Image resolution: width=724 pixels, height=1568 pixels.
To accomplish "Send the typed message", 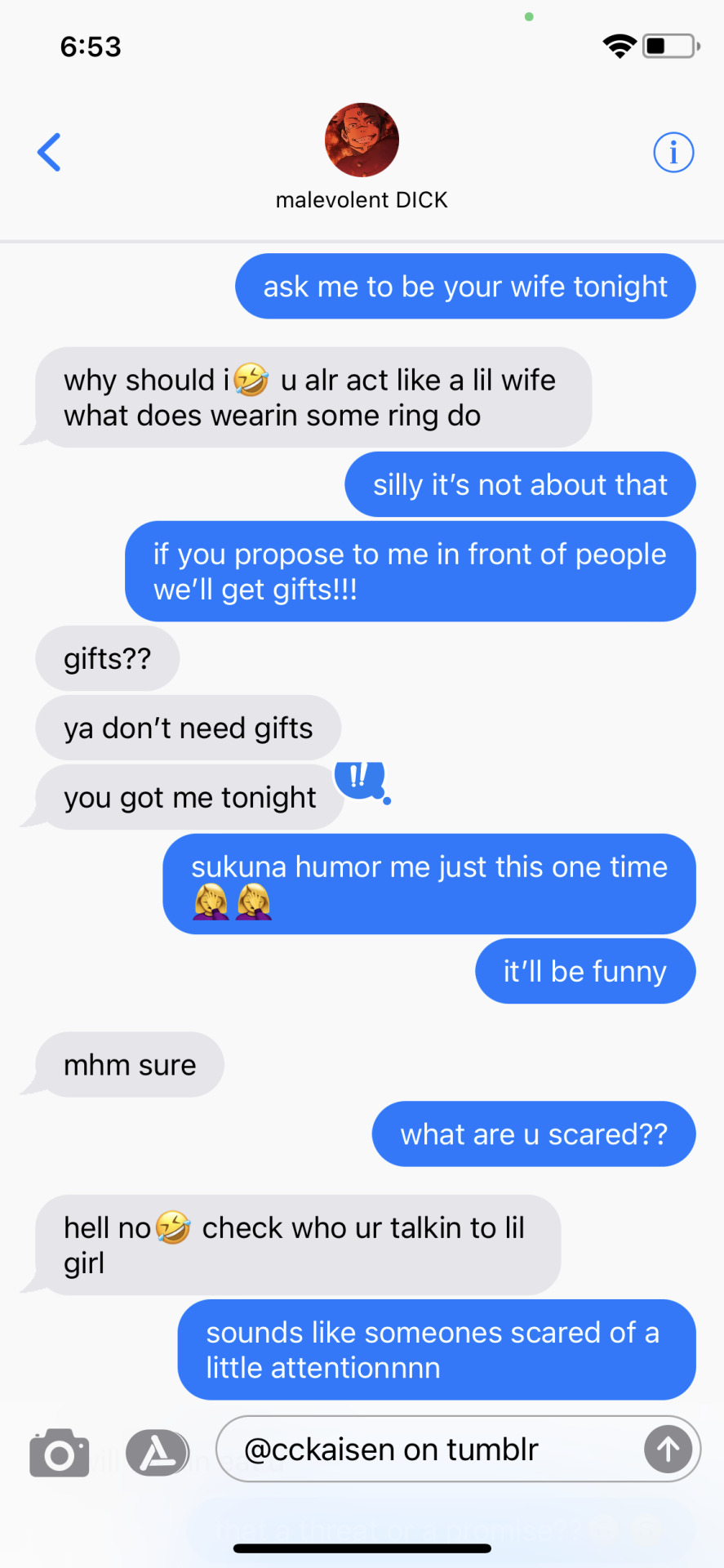I will click(668, 1450).
